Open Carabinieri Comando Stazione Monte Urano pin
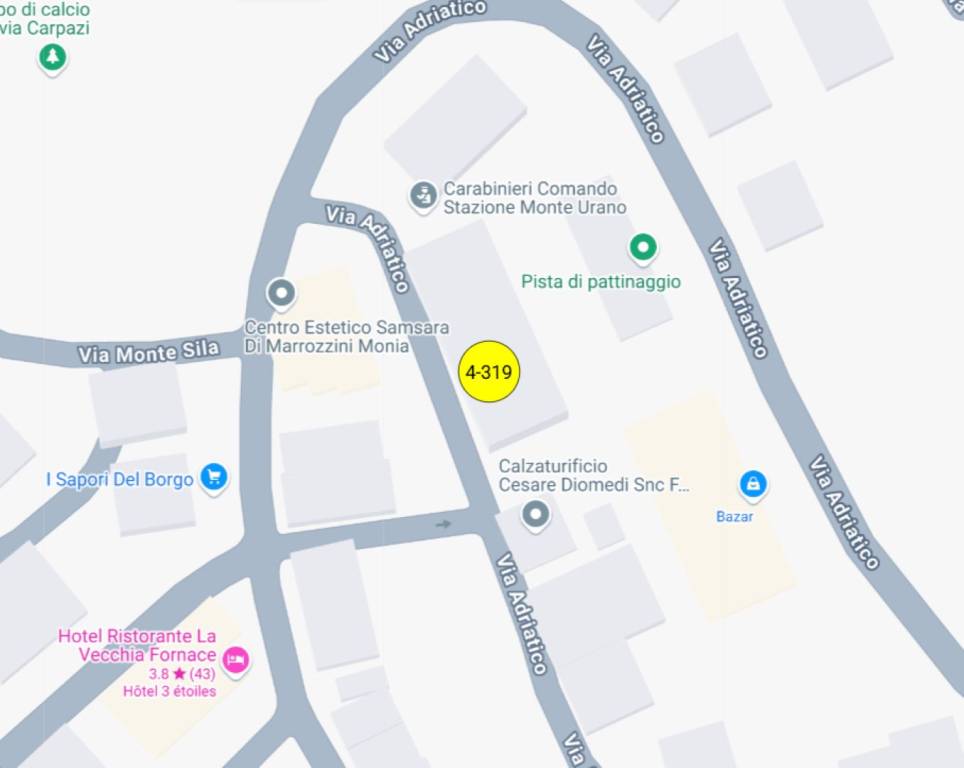Screen dimensions: 964x768 (x=423, y=195)
